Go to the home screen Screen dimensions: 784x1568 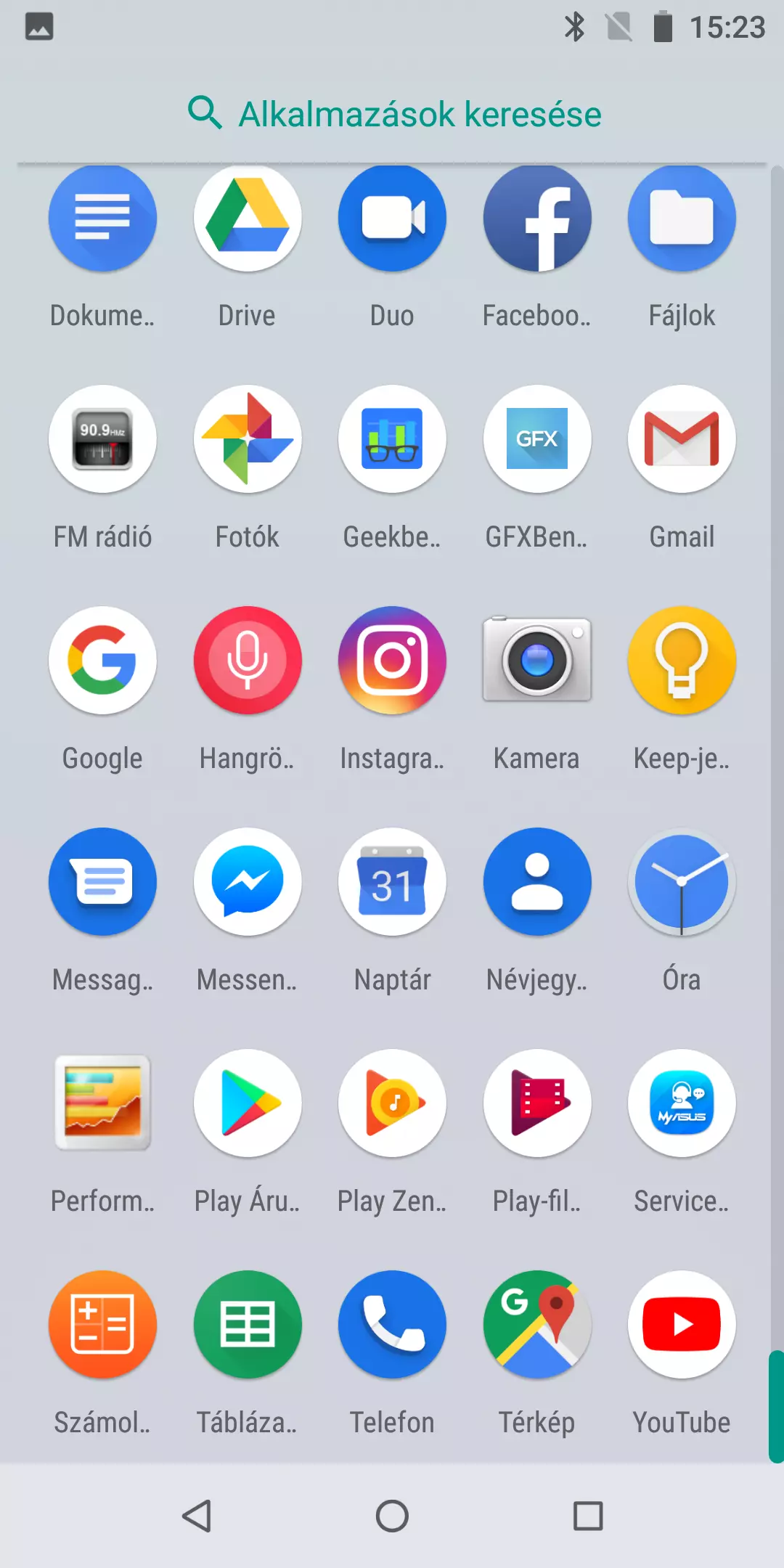pyautogui.click(x=392, y=1516)
